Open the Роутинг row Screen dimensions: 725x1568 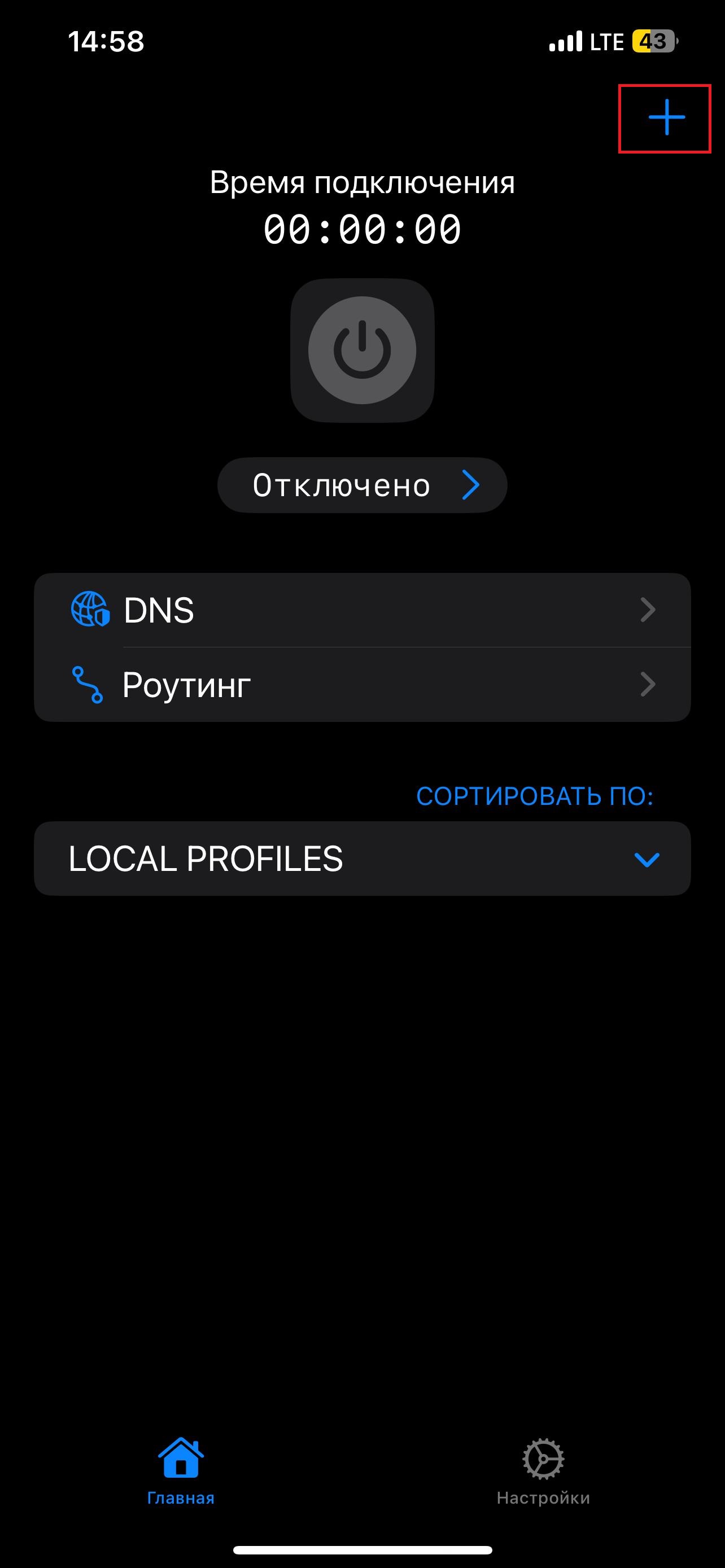click(362, 685)
